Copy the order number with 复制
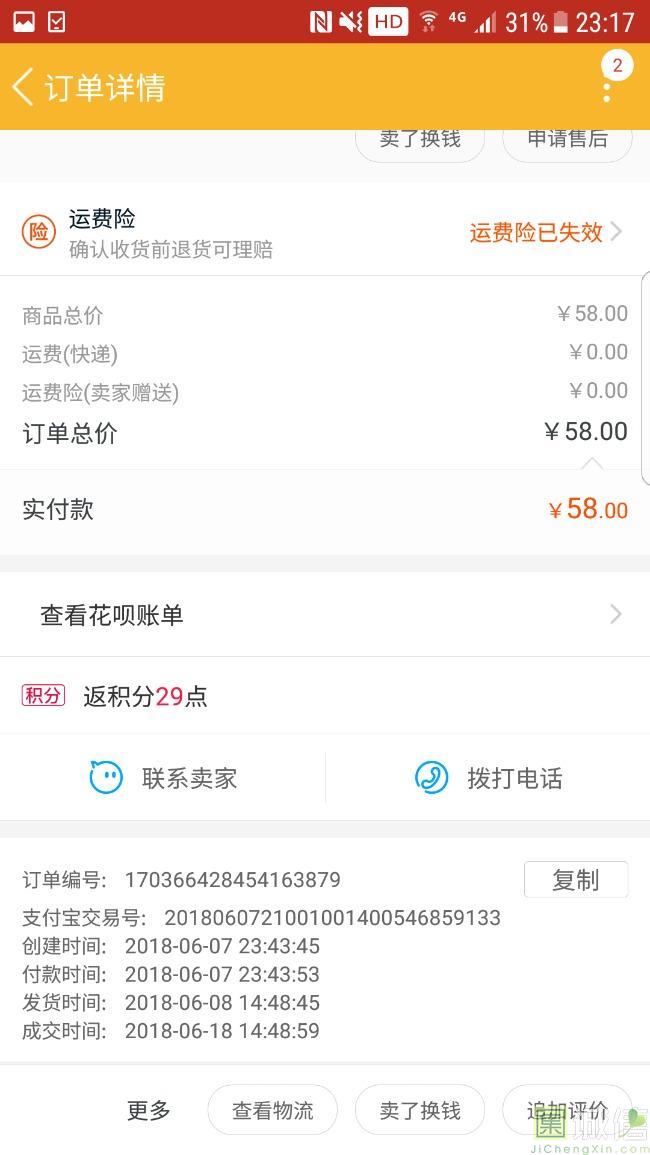 [576, 880]
